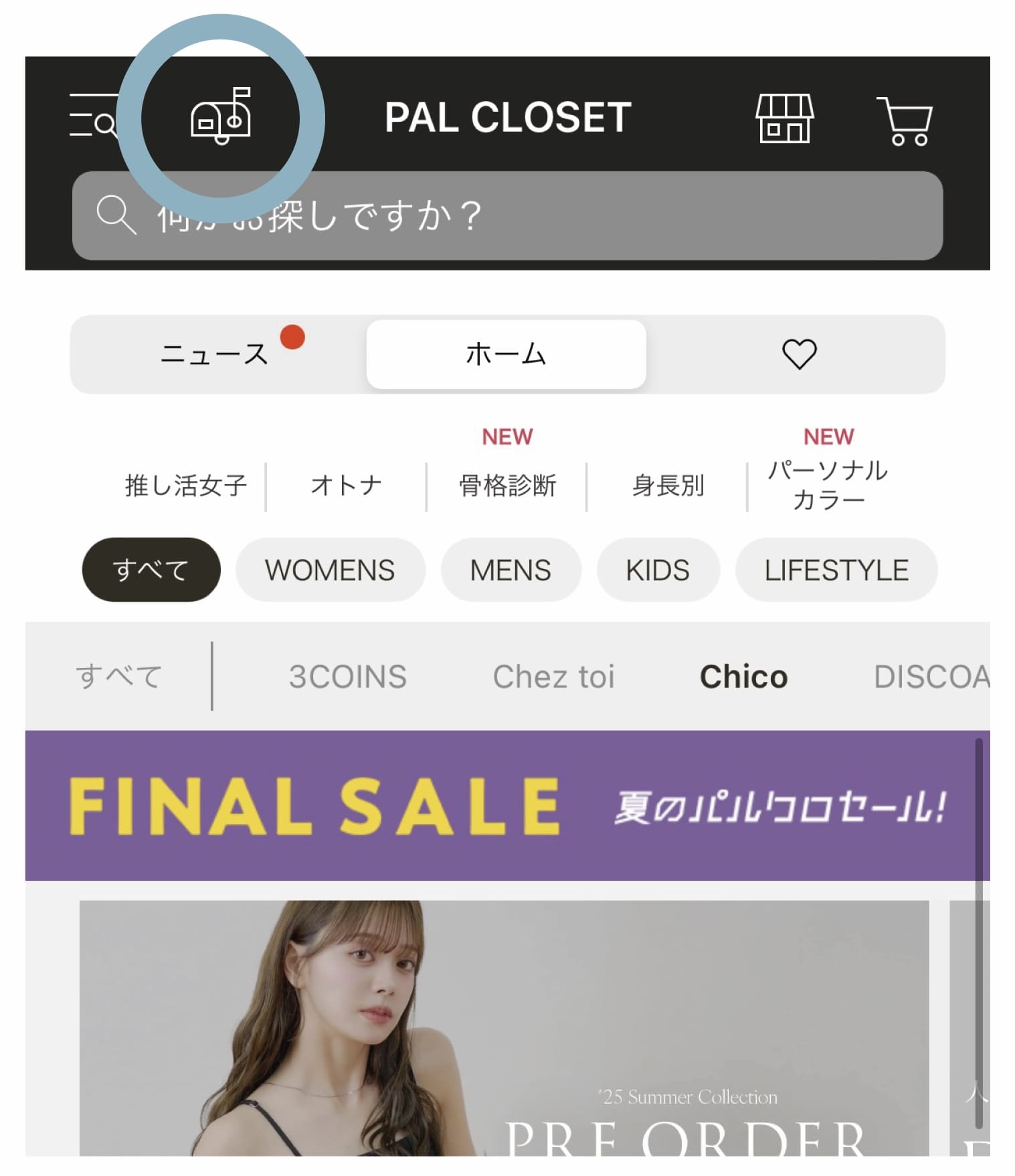Image resolution: width=1015 pixels, height=1176 pixels.
Task: Open 身長別 feature
Action: pos(668,485)
